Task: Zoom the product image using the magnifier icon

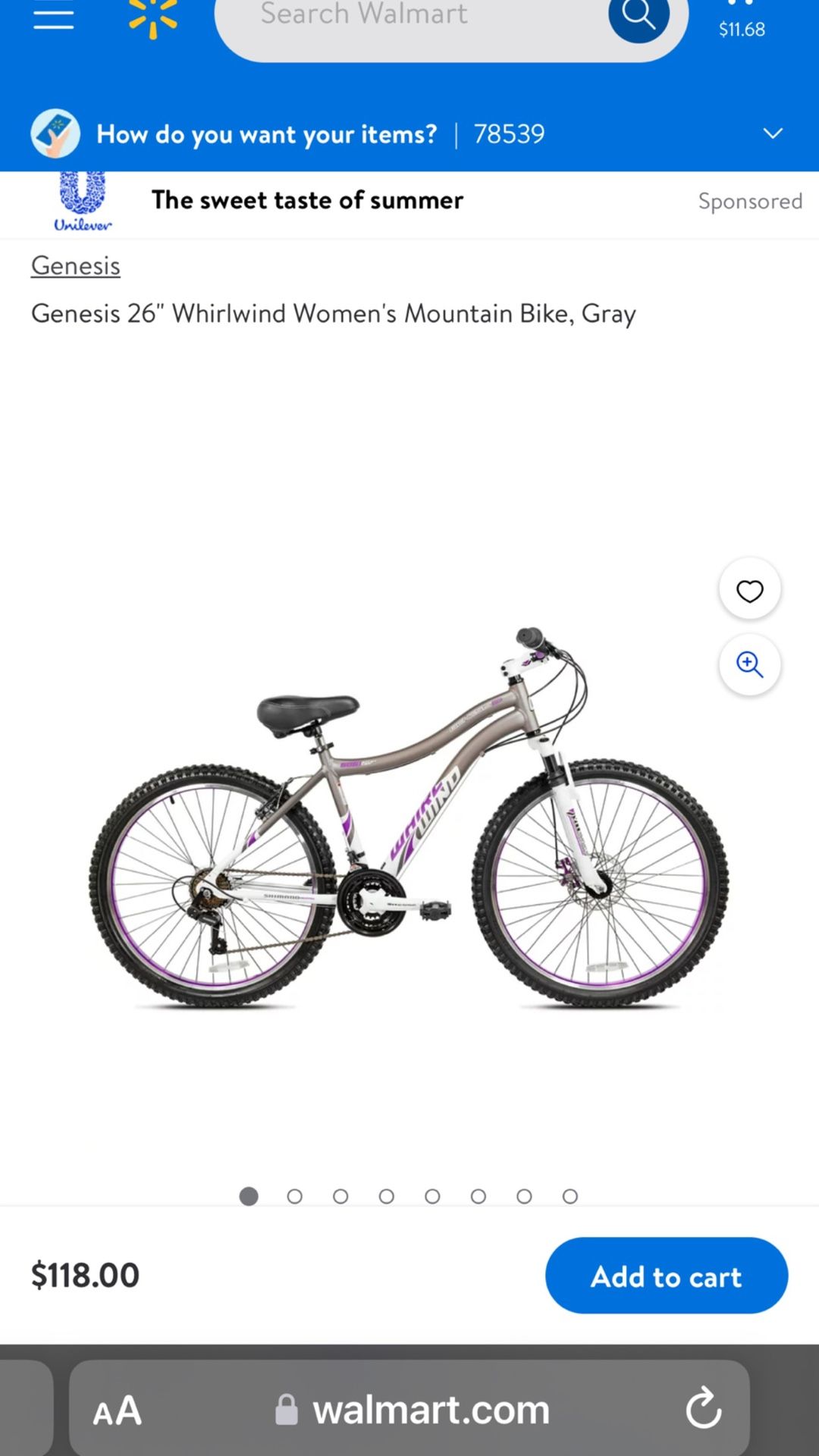Action: coord(749,664)
